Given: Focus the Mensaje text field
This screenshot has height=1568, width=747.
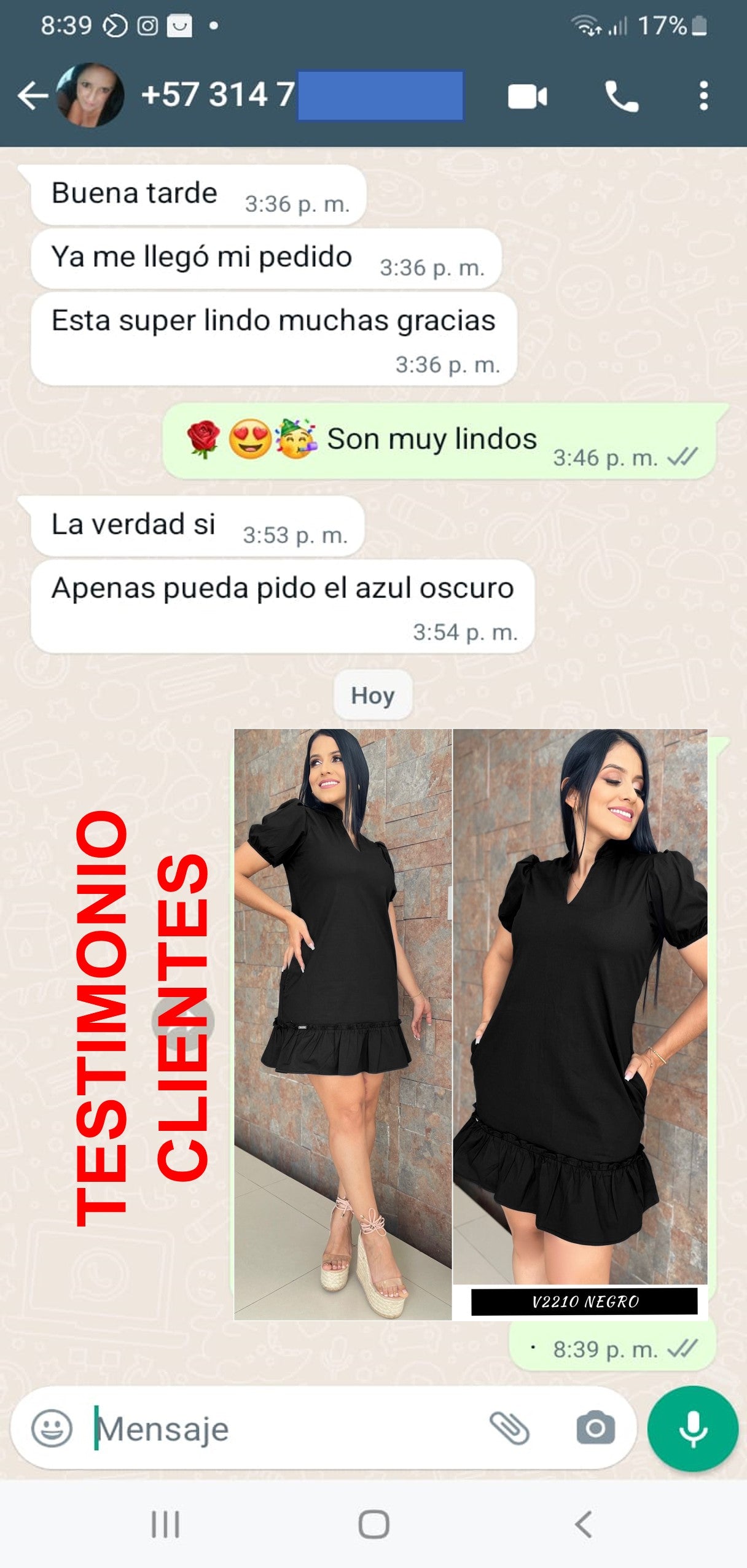Looking at the screenshot, I should pyautogui.click(x=283, y=1428).
